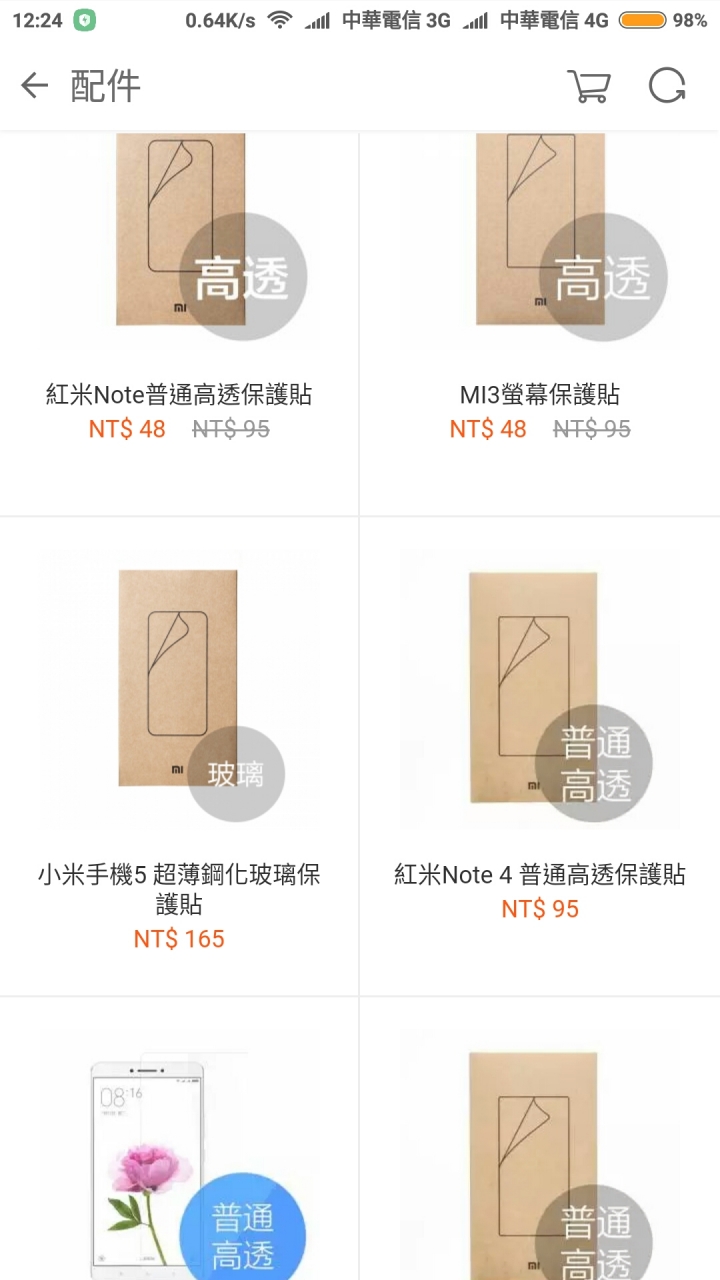The height and width of the screenshot is (1280, 720).
Task: Open 紅米Note普通高透保護貼 product
Action: [x=179, y=323]
